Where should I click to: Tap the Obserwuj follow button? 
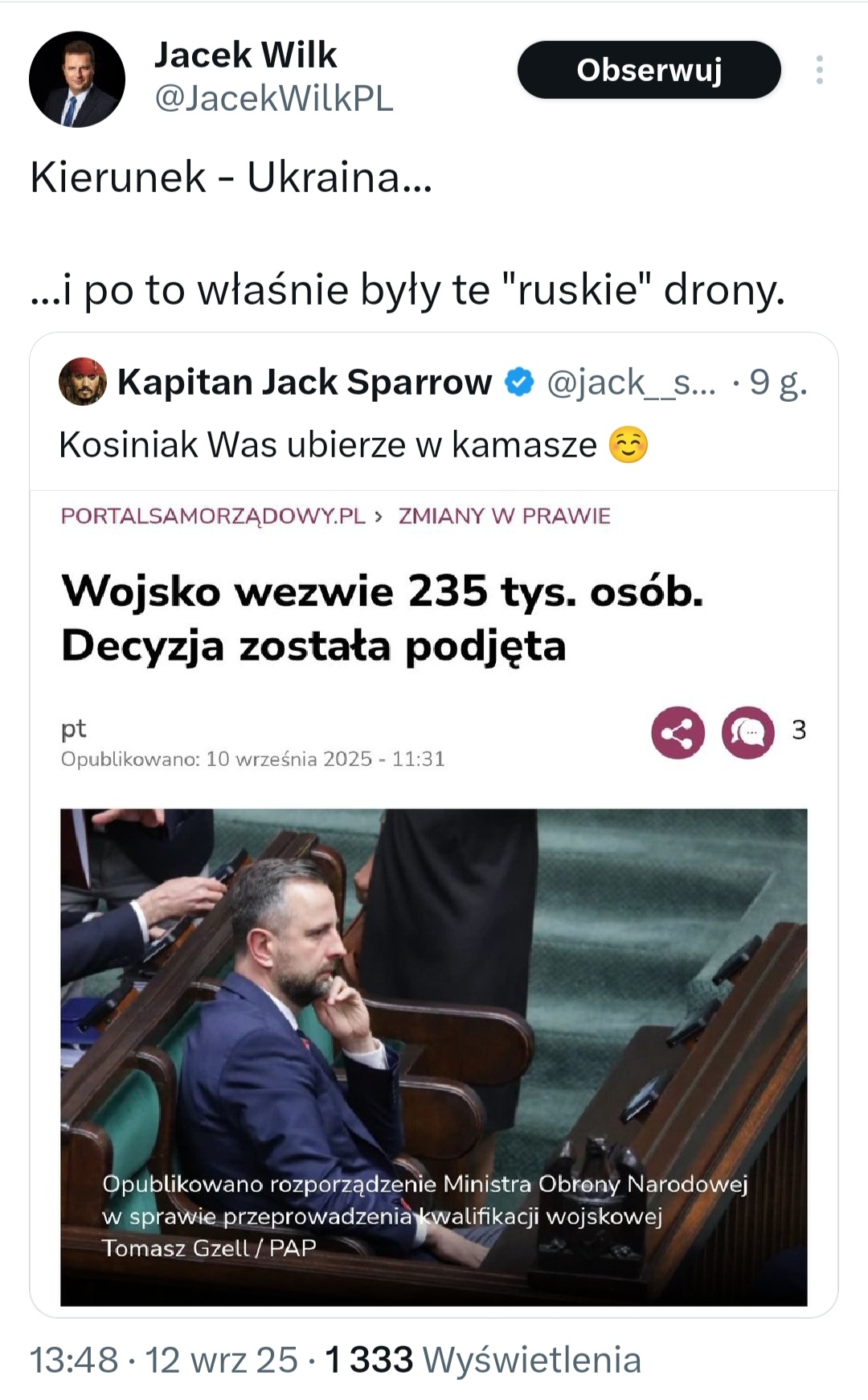coord(649,70)
